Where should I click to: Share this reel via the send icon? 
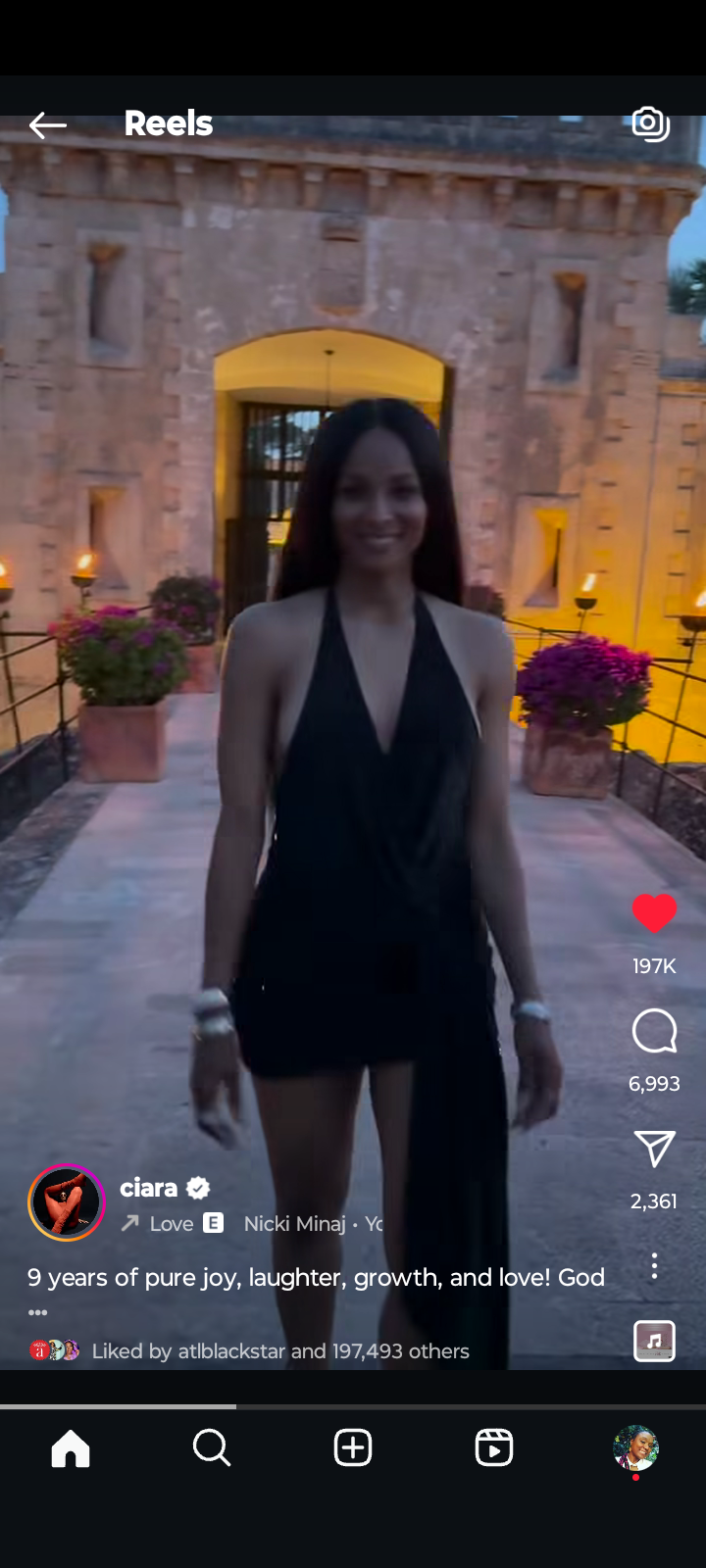[x=654, y=1150]
